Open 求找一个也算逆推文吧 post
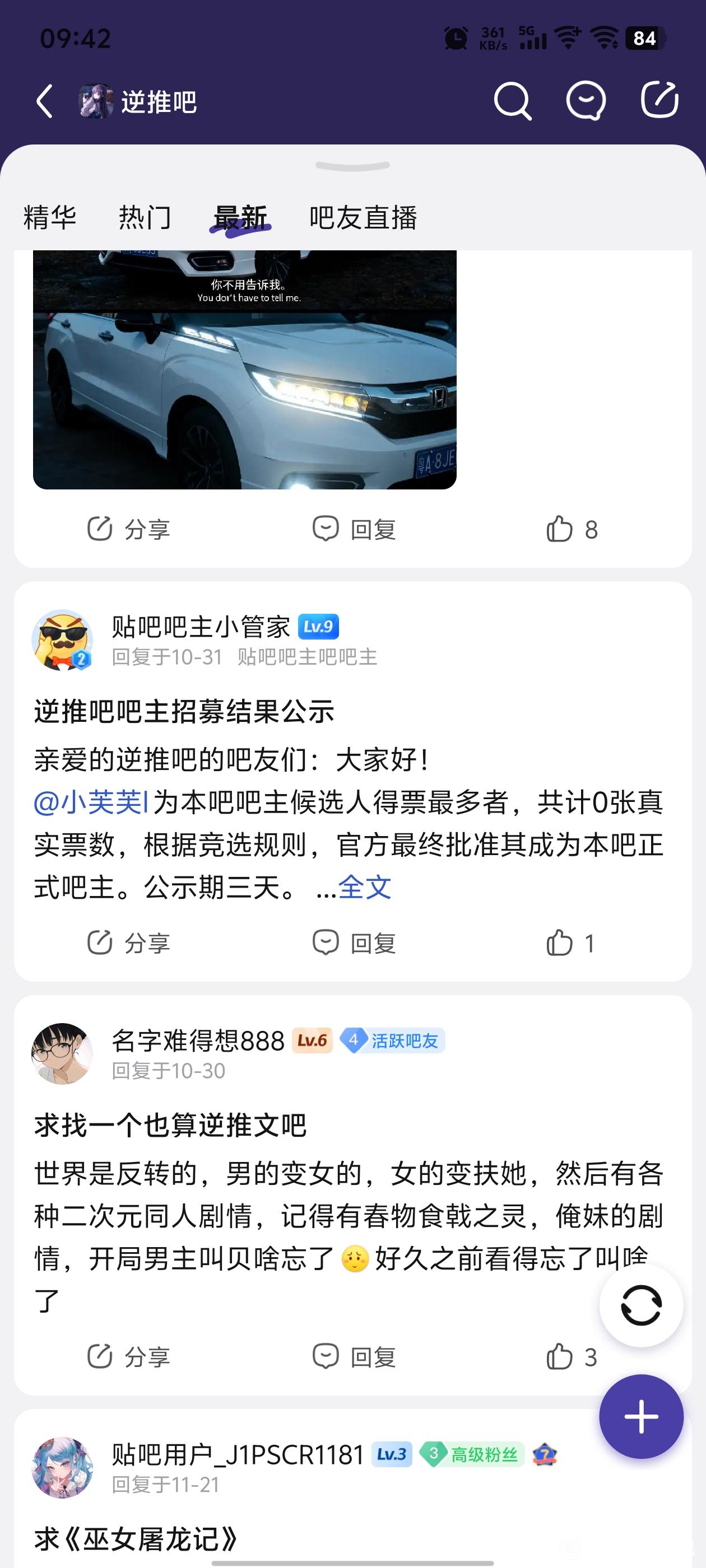Viewport: 706px width, 1568px height. [x=170, y=1125]
